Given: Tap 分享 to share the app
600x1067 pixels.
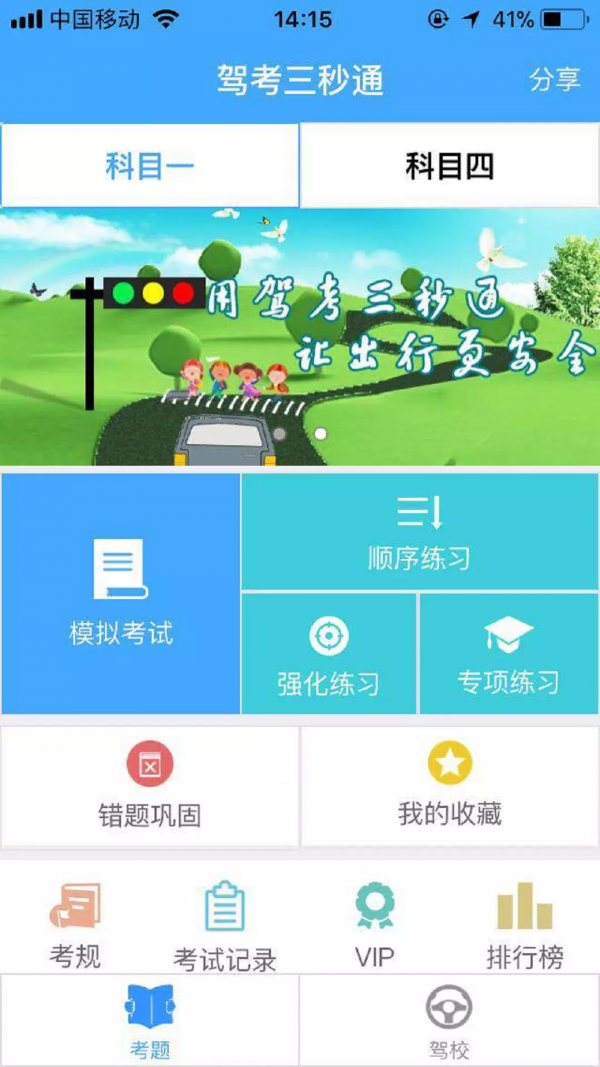Looking at the screenshot, I should pyautogui.click(x=555, y=80).
